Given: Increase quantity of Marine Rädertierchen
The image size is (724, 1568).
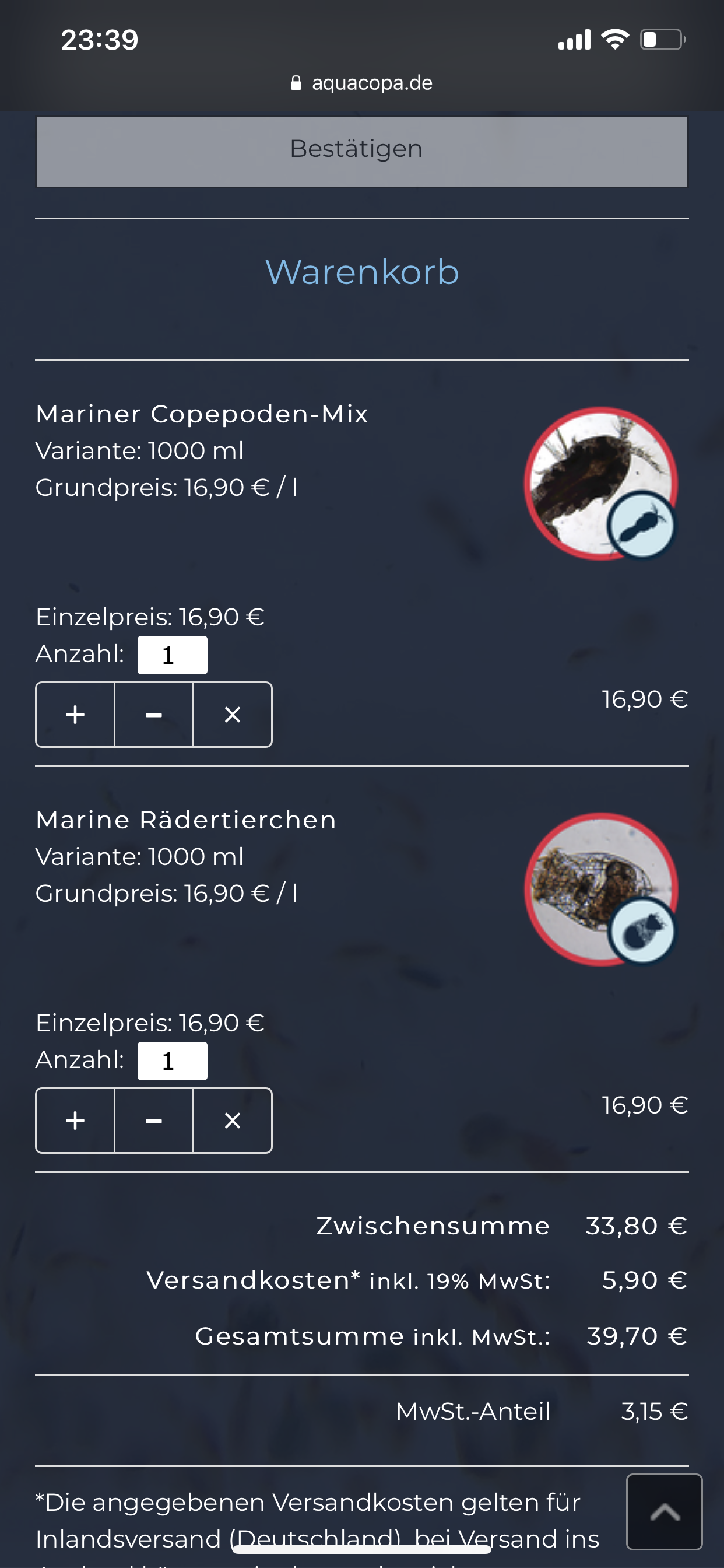Looking at the screenshot, I should click(x=75, y=1121).
